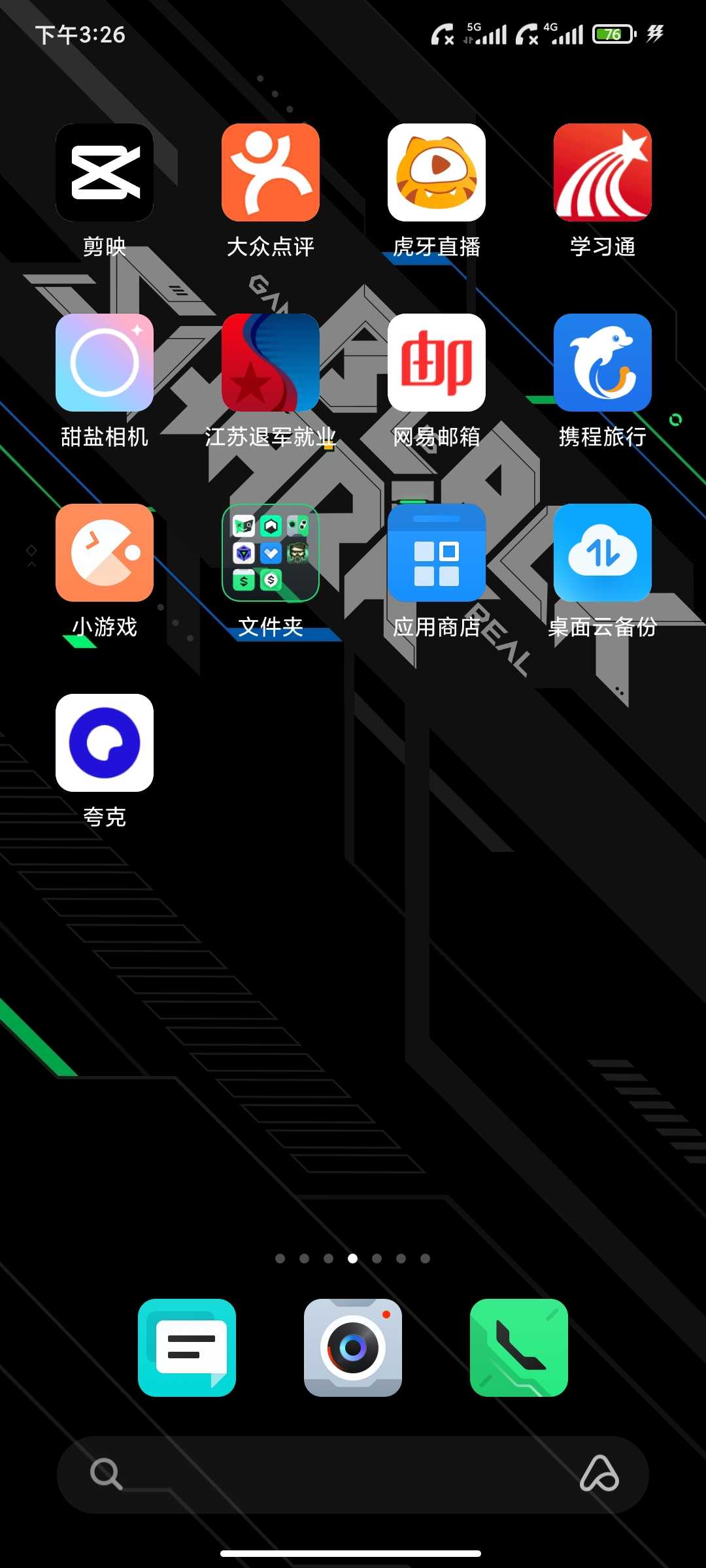The width and height of the screenshot is (706, 1568).
Task: Open 夸克 browser
Action: (x=105, y=743)
